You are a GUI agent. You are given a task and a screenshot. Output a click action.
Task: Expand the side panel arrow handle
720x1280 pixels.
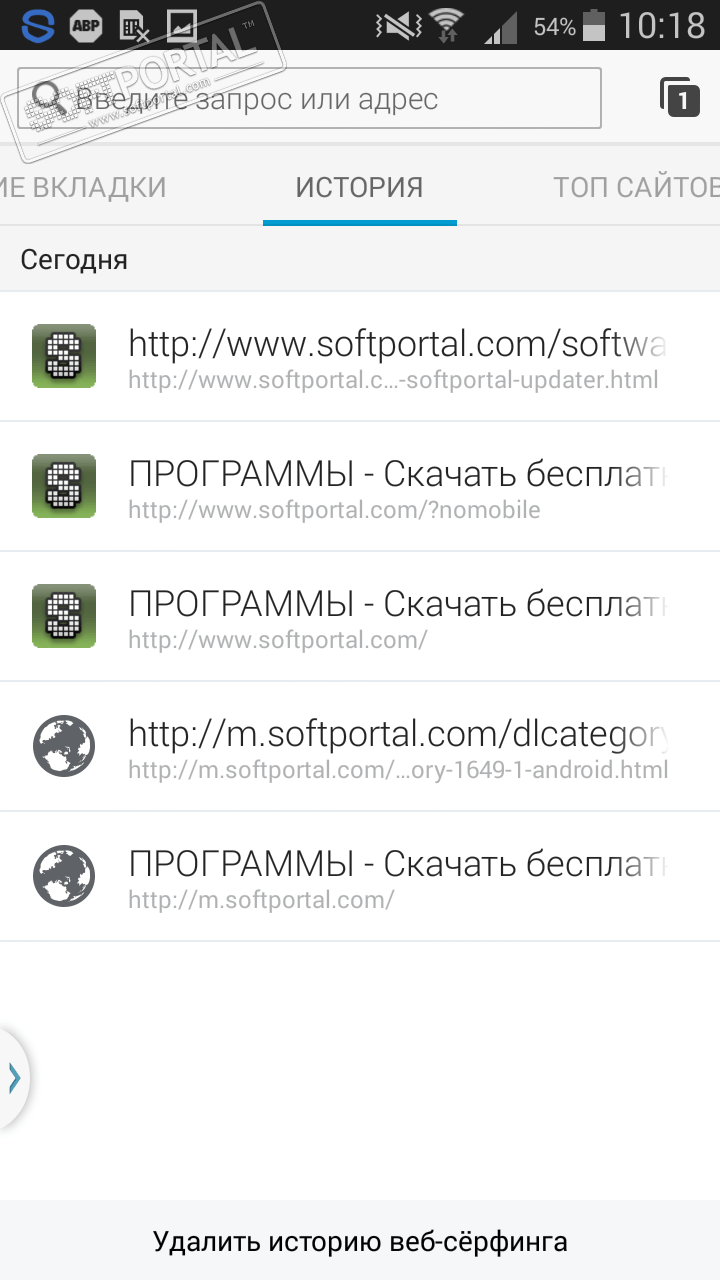pos(14,1078)
